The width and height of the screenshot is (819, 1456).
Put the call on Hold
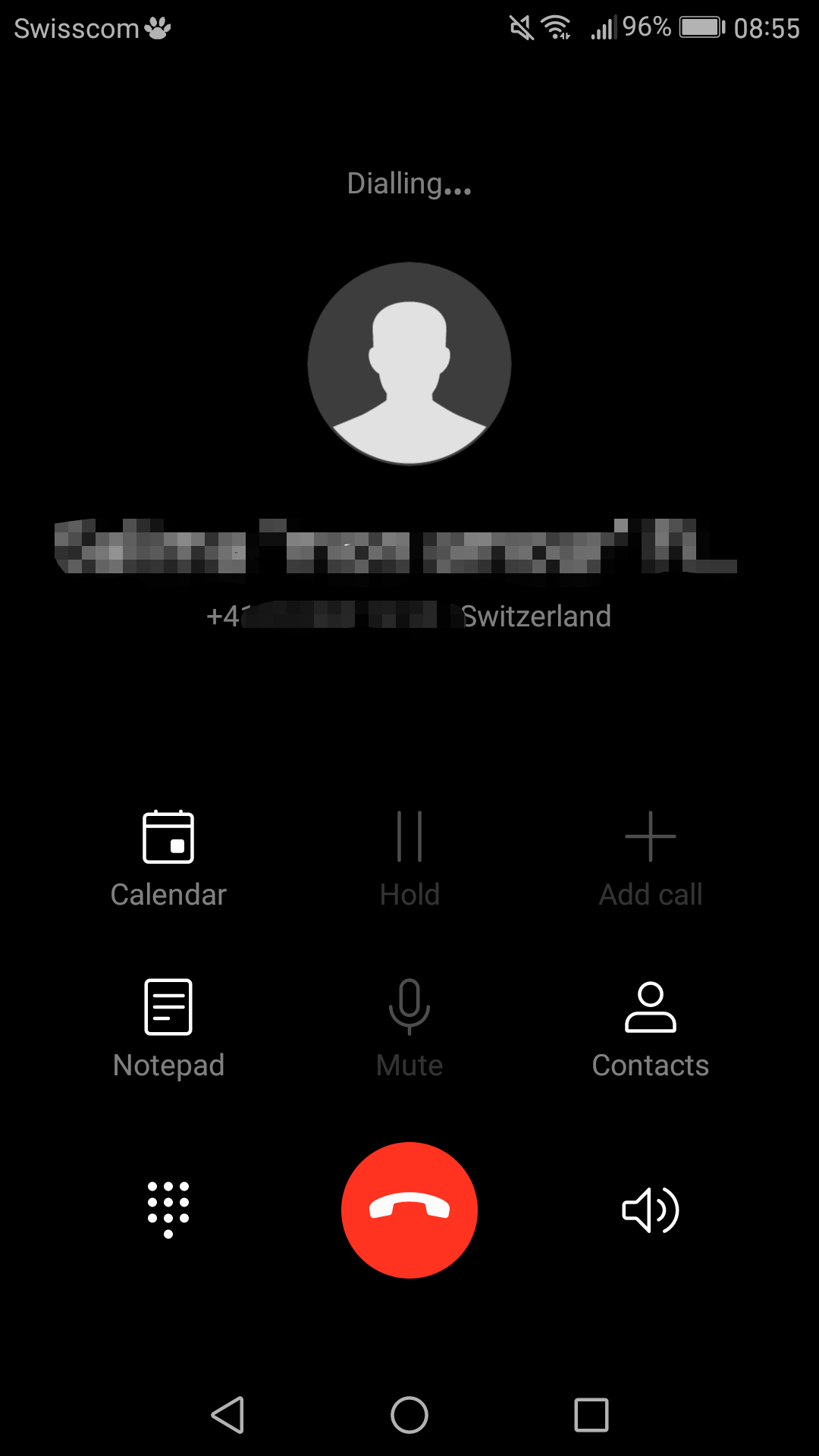pos(409,859)
